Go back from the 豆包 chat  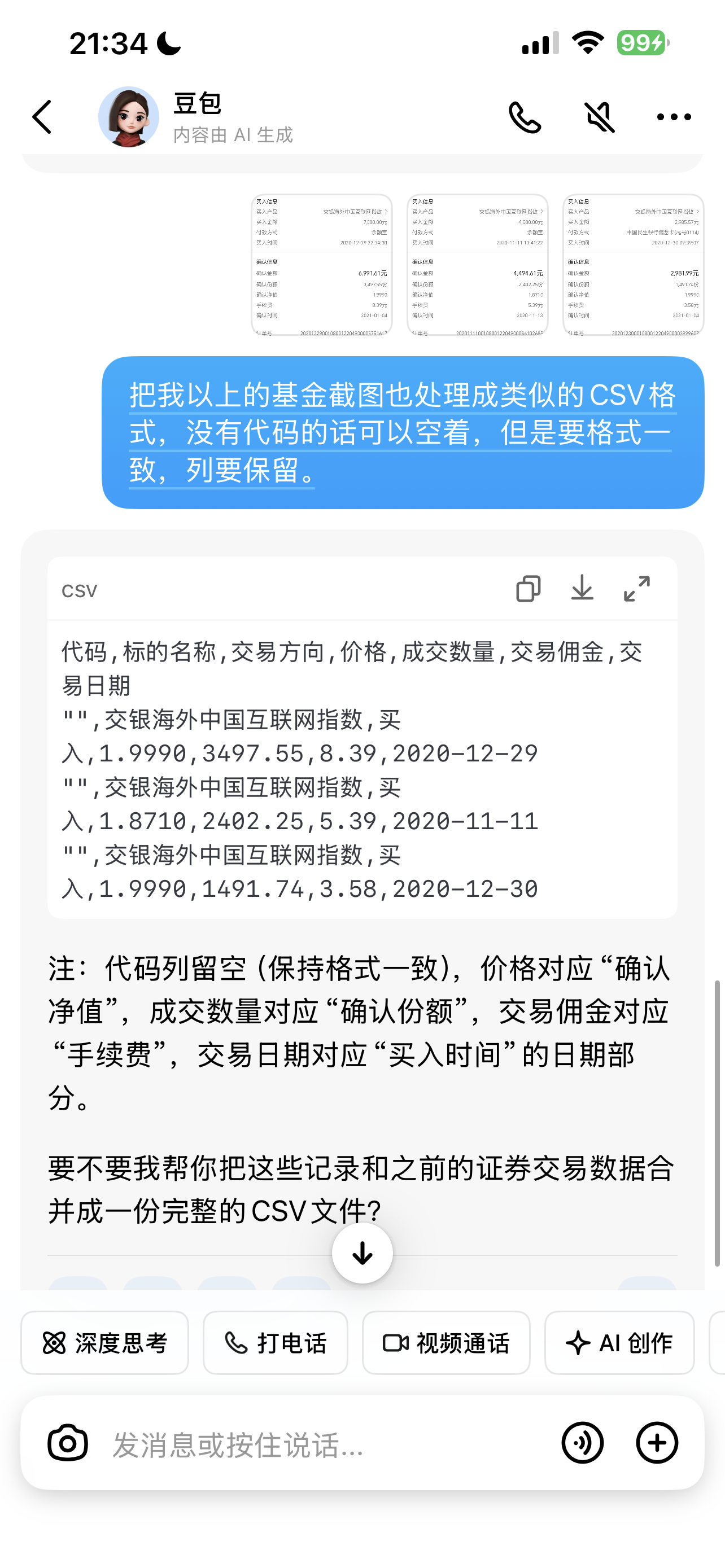click(x=41, y=117)
